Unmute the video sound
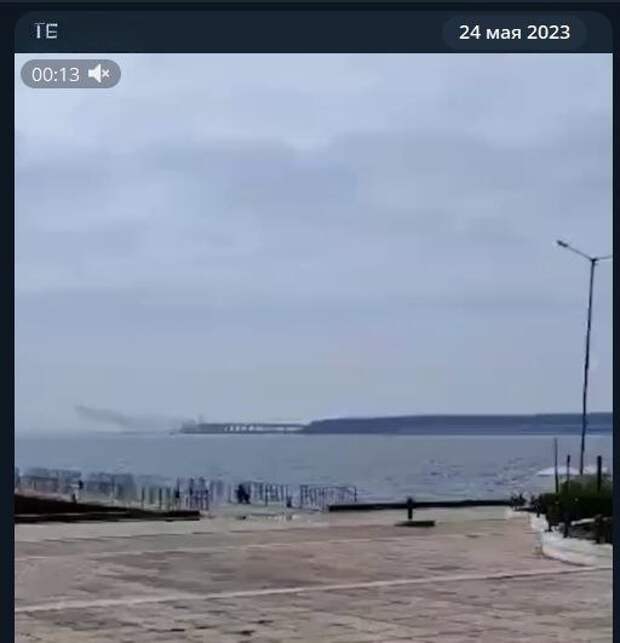Image resolution: width=620 pixels, height=643 pixels. click(99, 74)
